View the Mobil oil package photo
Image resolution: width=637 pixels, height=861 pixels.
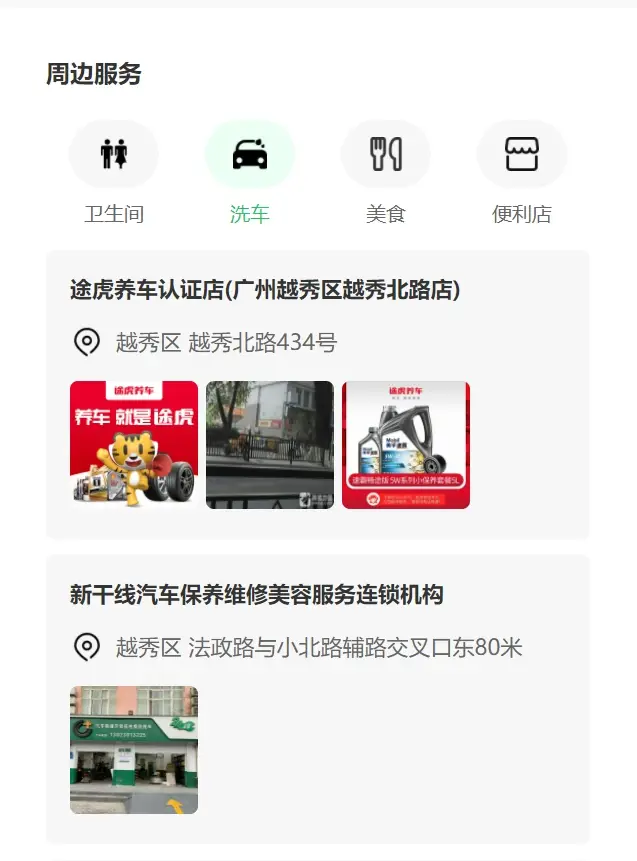pyautogui.click(x=406, y=445)
